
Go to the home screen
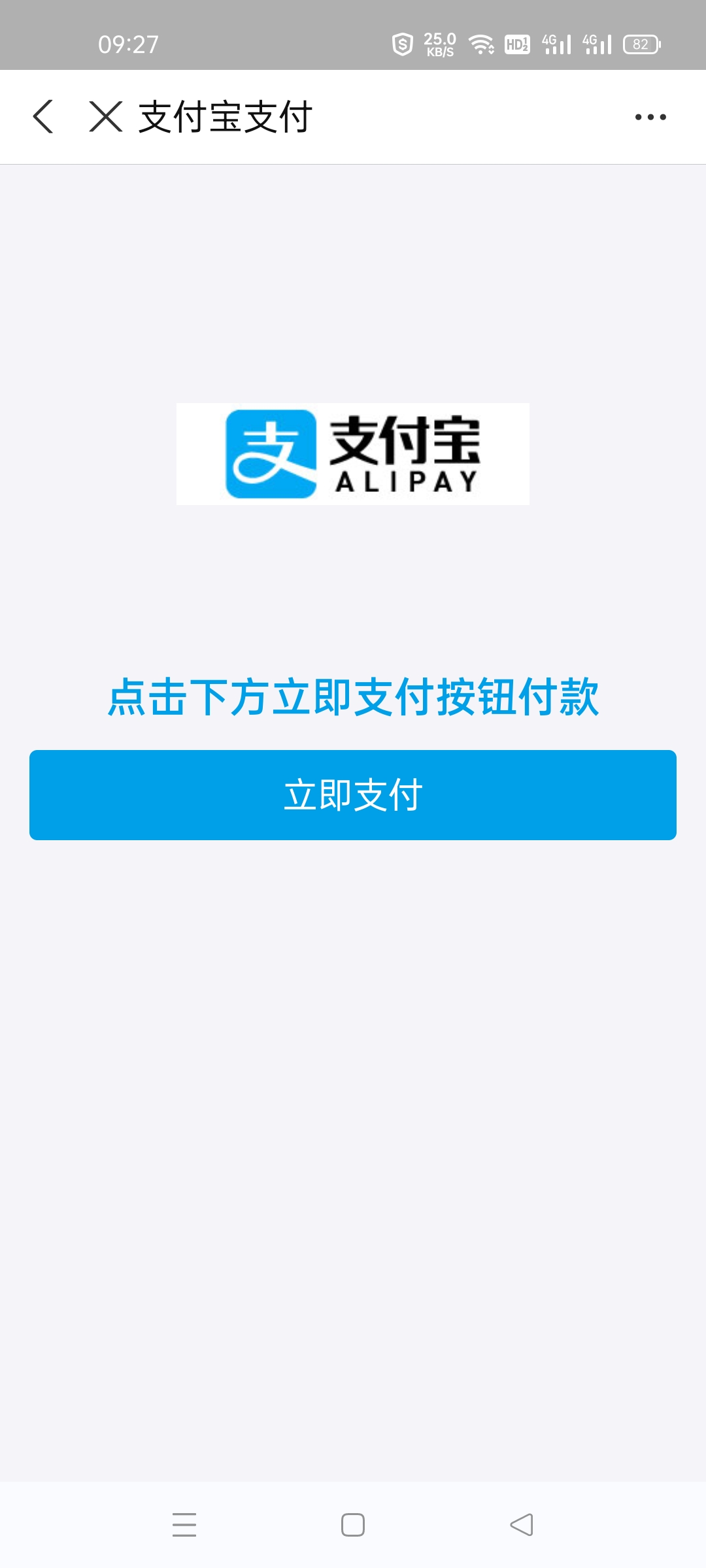[353, 1524]
